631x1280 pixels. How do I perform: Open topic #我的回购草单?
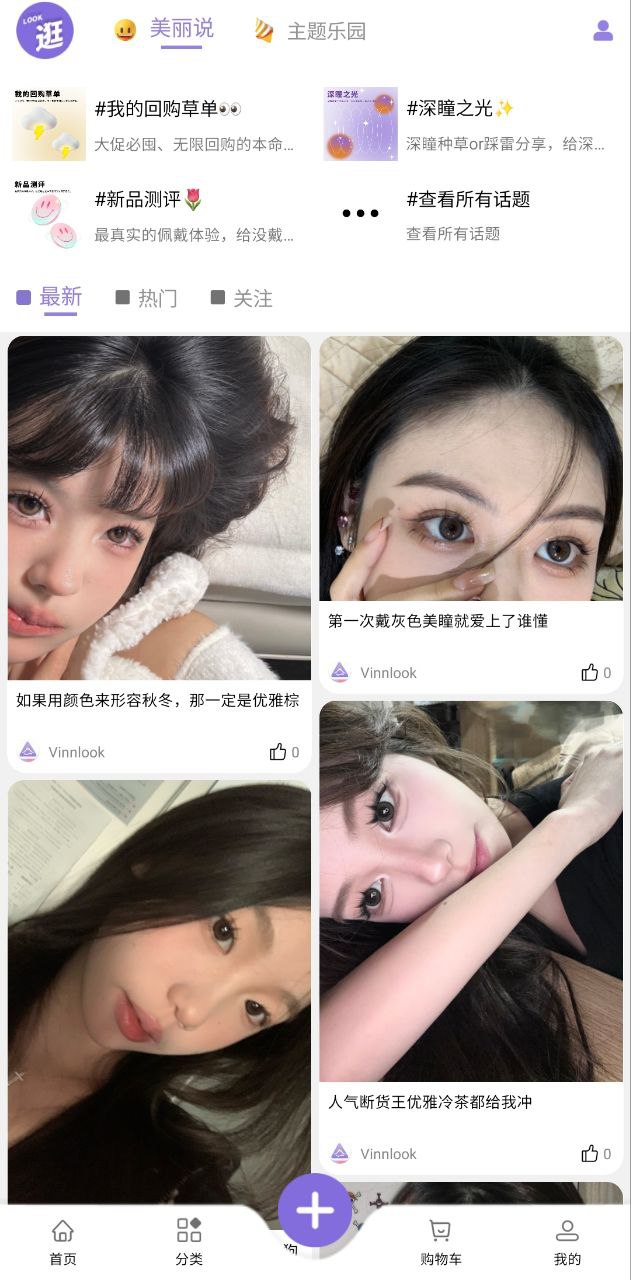pyautogui.click(x=166, y=109)
